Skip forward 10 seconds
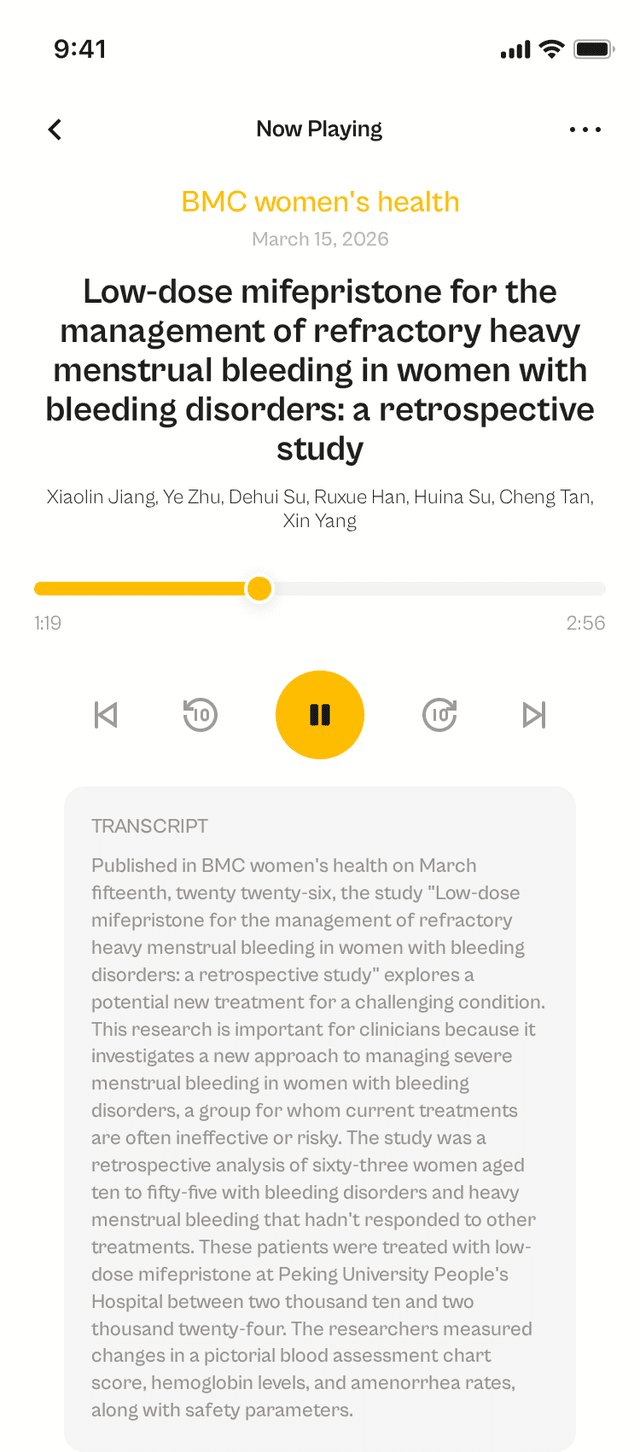The height and width of the screenshot is (1452, 640). pos(440,715)
